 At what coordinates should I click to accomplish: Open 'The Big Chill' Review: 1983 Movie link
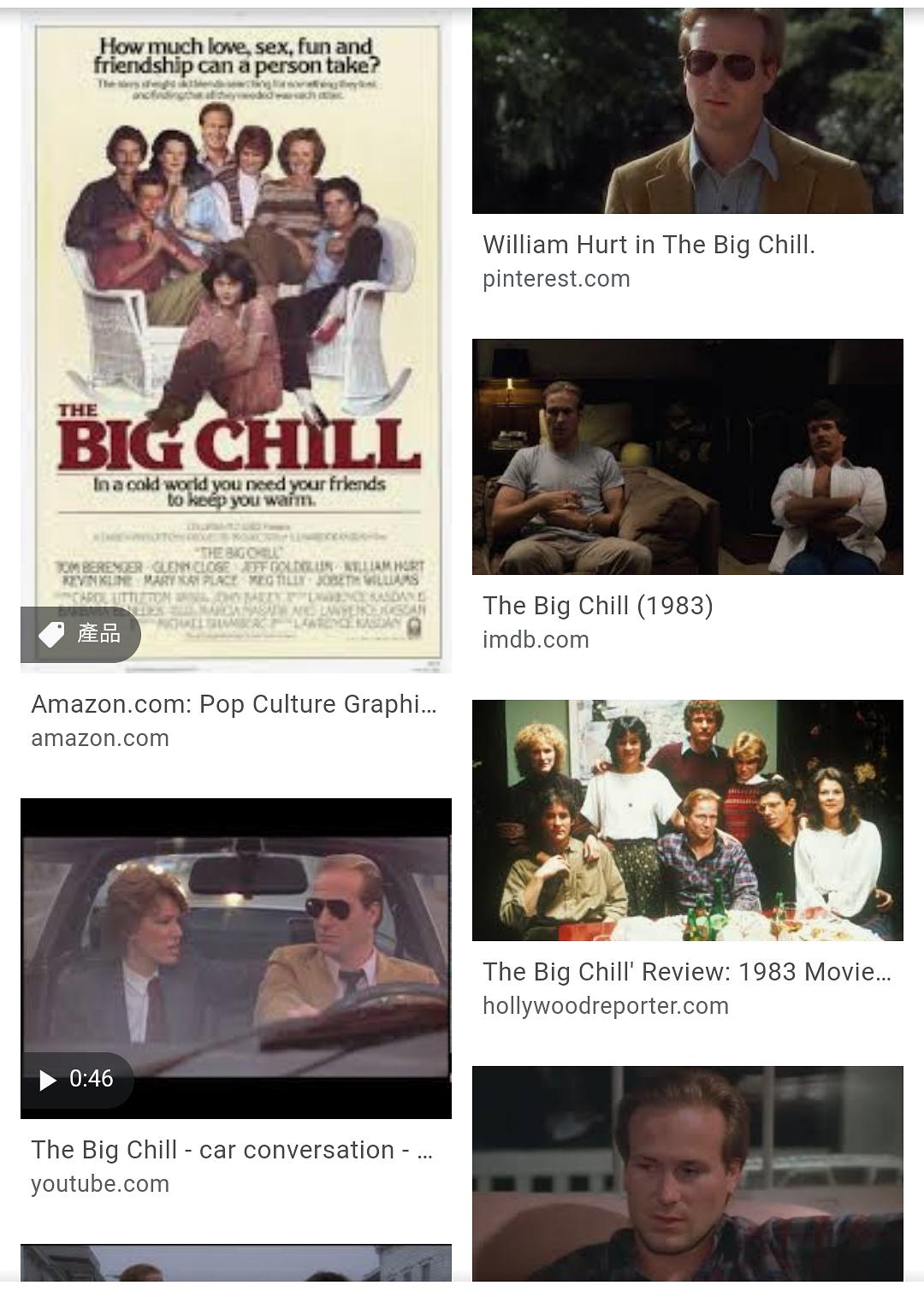[x=686, y=972]
